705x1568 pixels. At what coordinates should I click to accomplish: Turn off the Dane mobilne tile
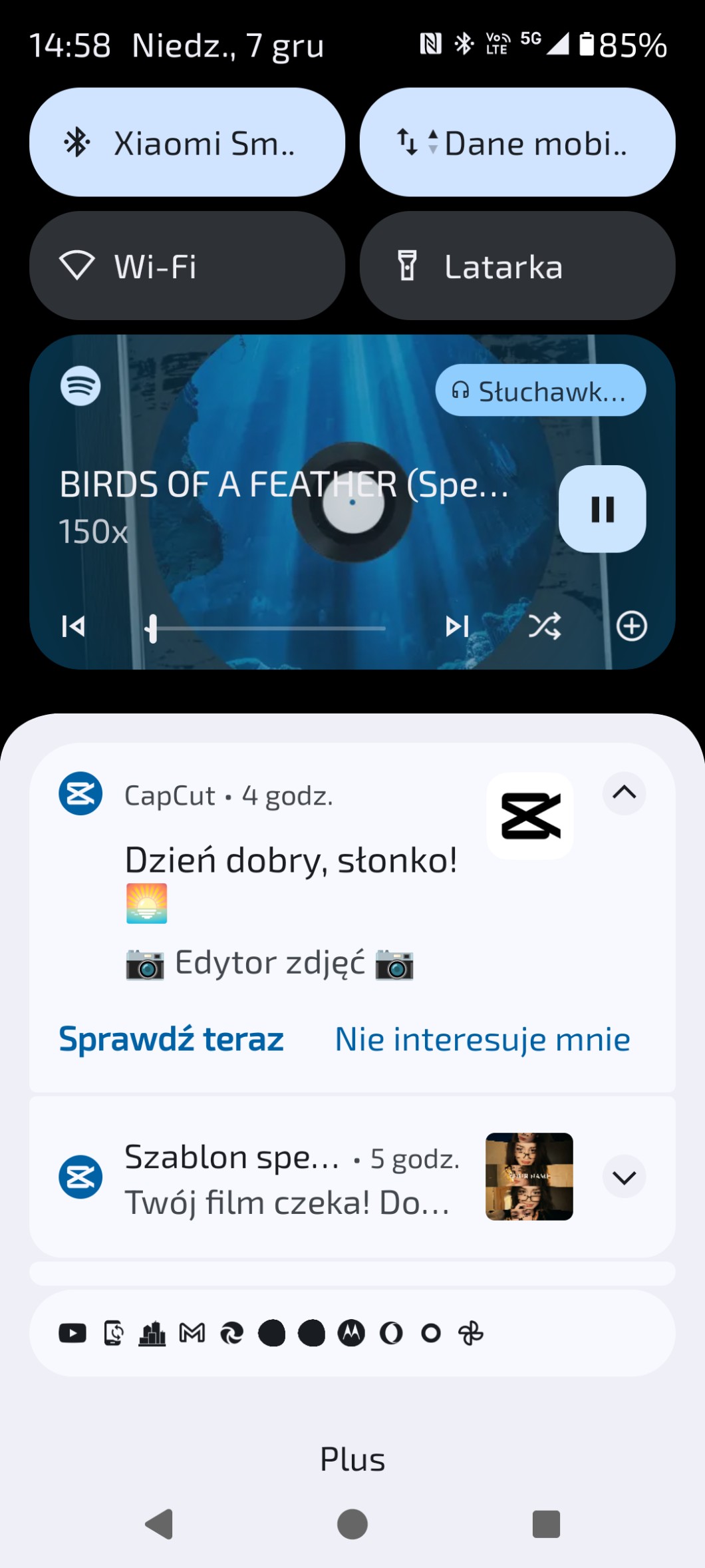(x=517, y=142)
